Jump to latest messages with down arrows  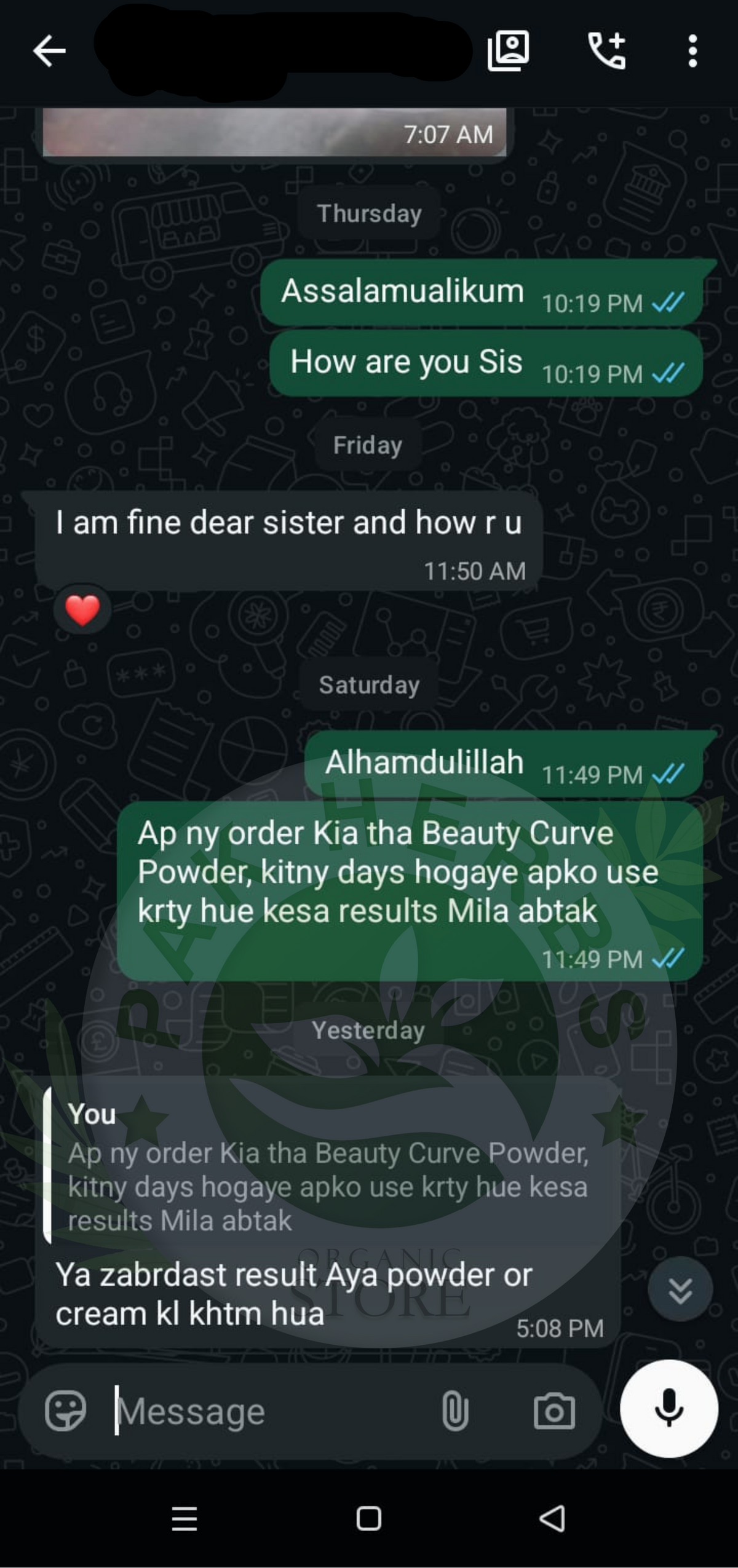click(x=680, y=1289)
